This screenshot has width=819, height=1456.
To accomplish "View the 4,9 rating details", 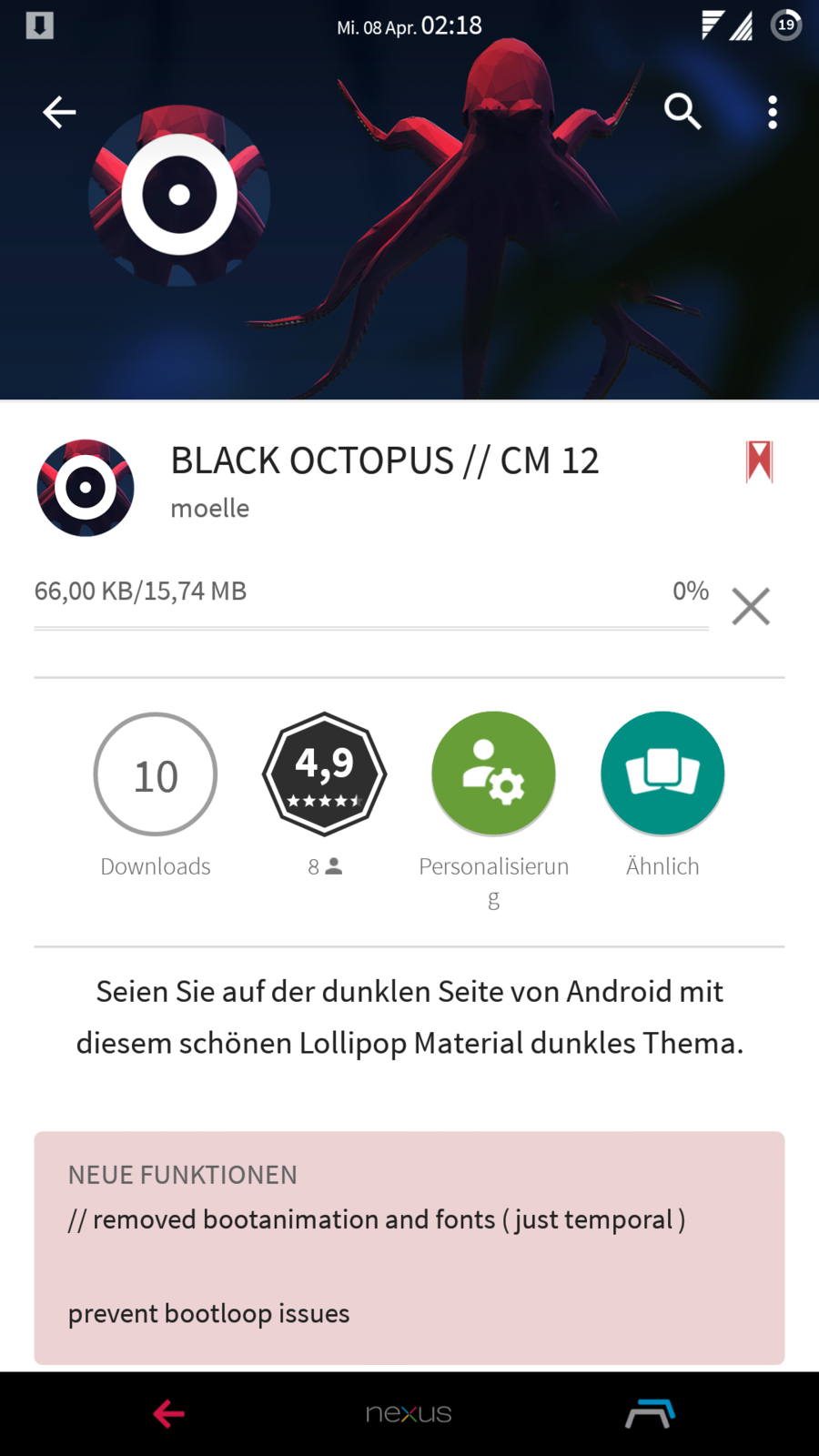I will (325, 774).
